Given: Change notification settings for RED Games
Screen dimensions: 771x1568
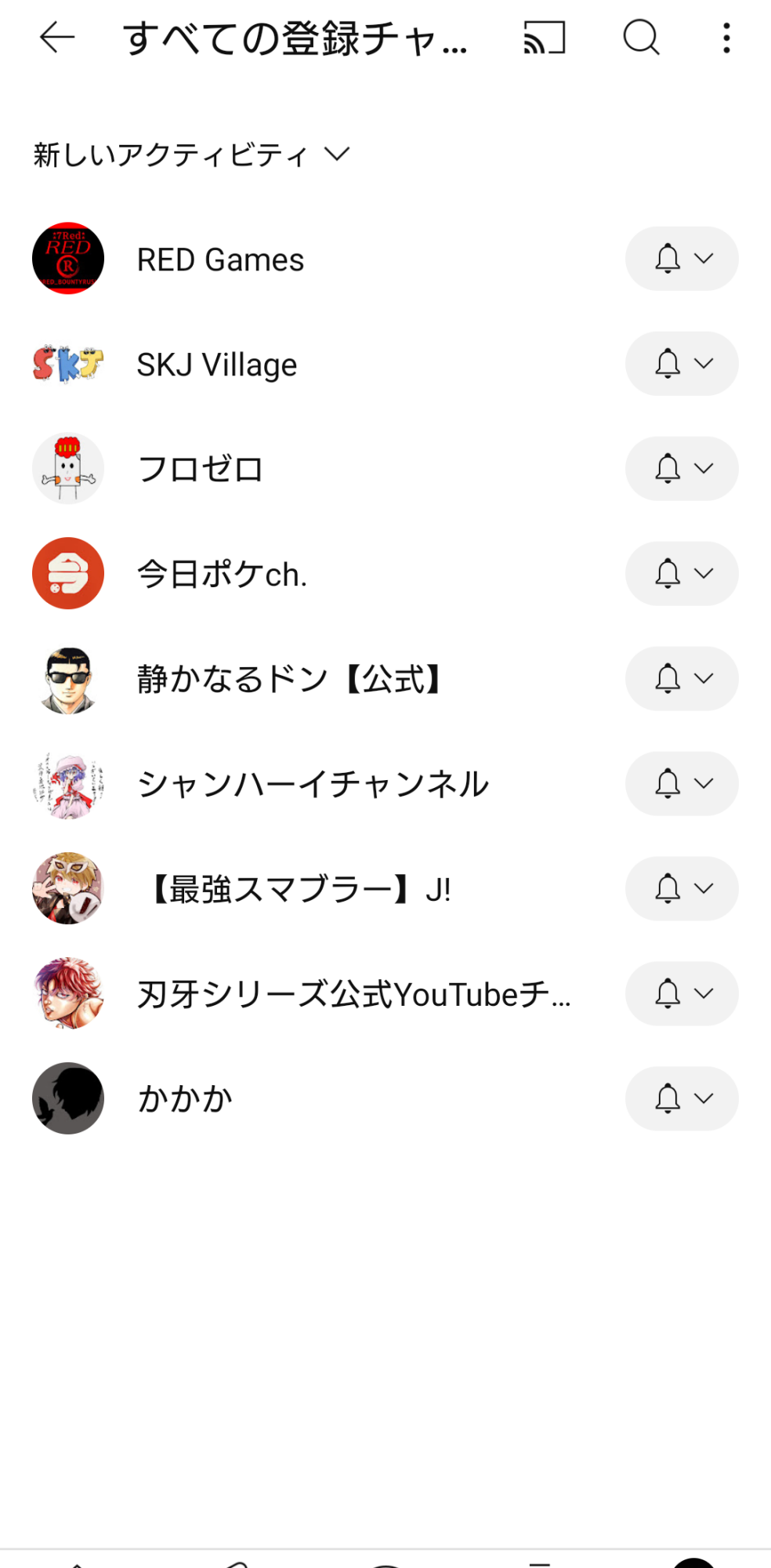Looking at the screenshot, I should [x=682, y=259].
